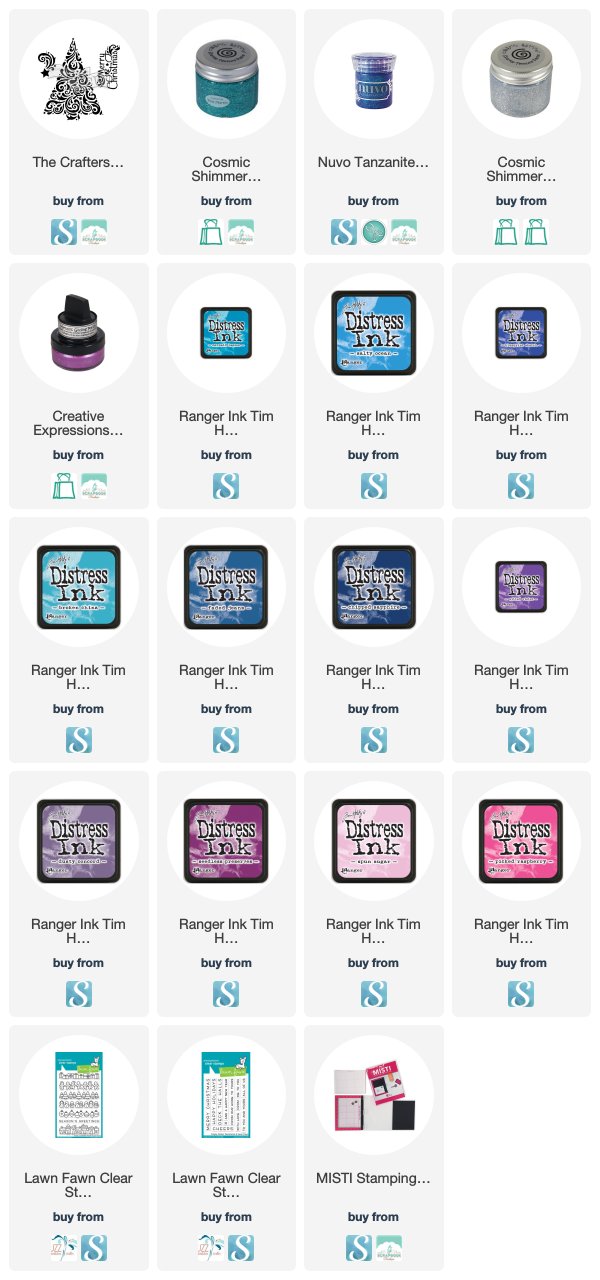600x1280 pixels.
Task: Buy Spun Sugar ink from the S store
Action: click(373, 994)
